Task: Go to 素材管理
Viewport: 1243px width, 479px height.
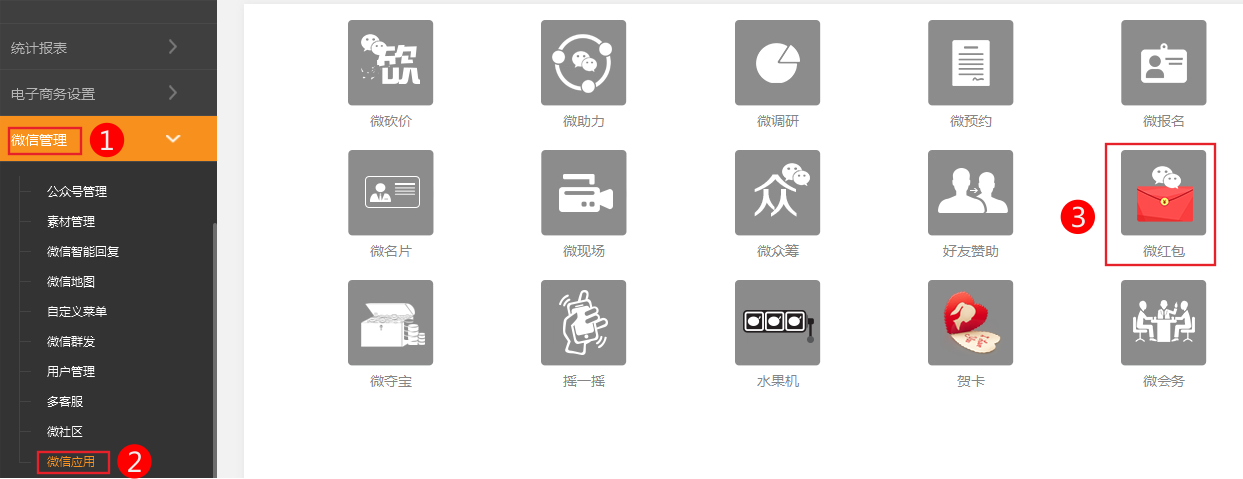Action: pyautogui.click(x=71, y=222)
